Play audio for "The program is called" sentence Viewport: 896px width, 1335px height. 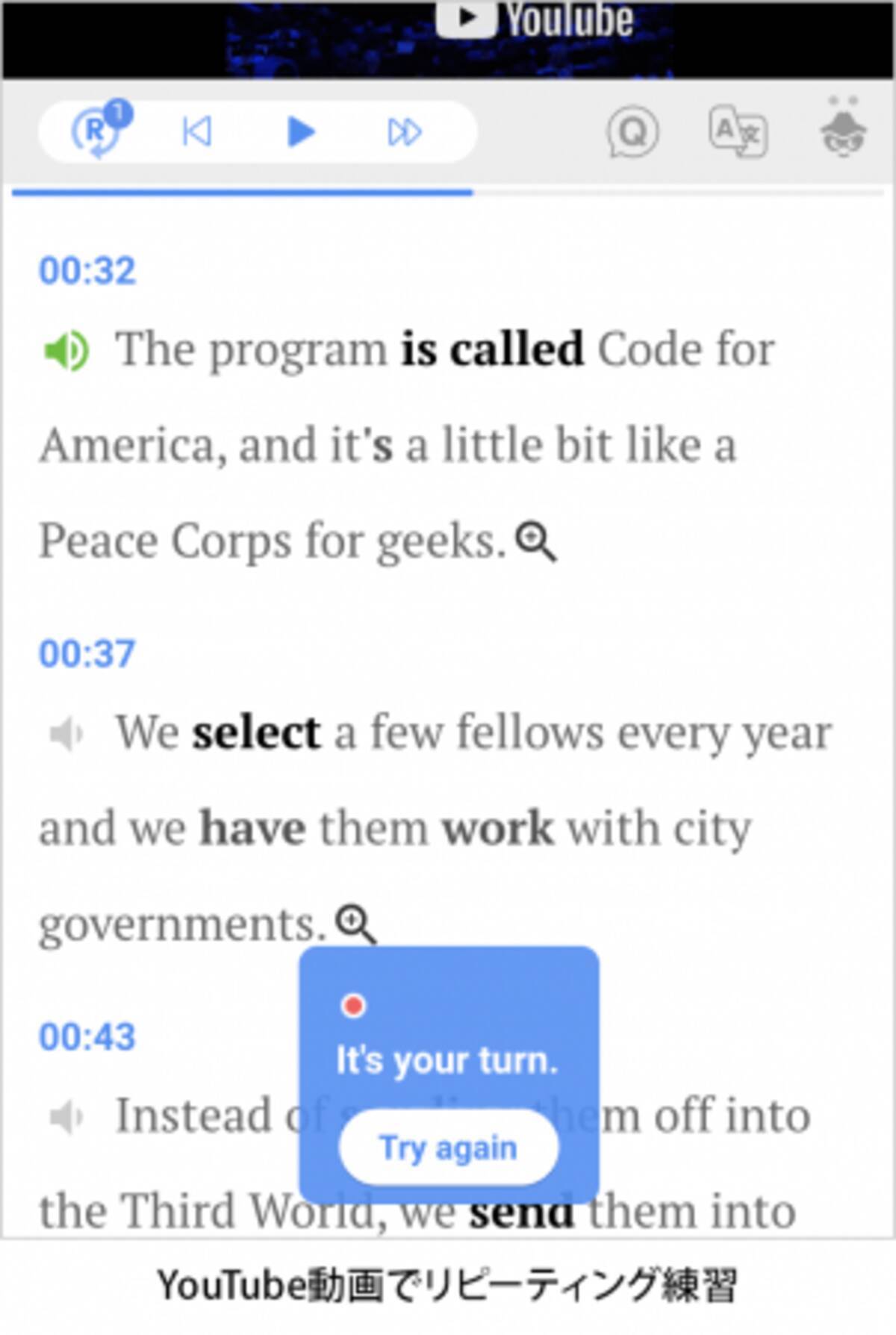point(66,350)
